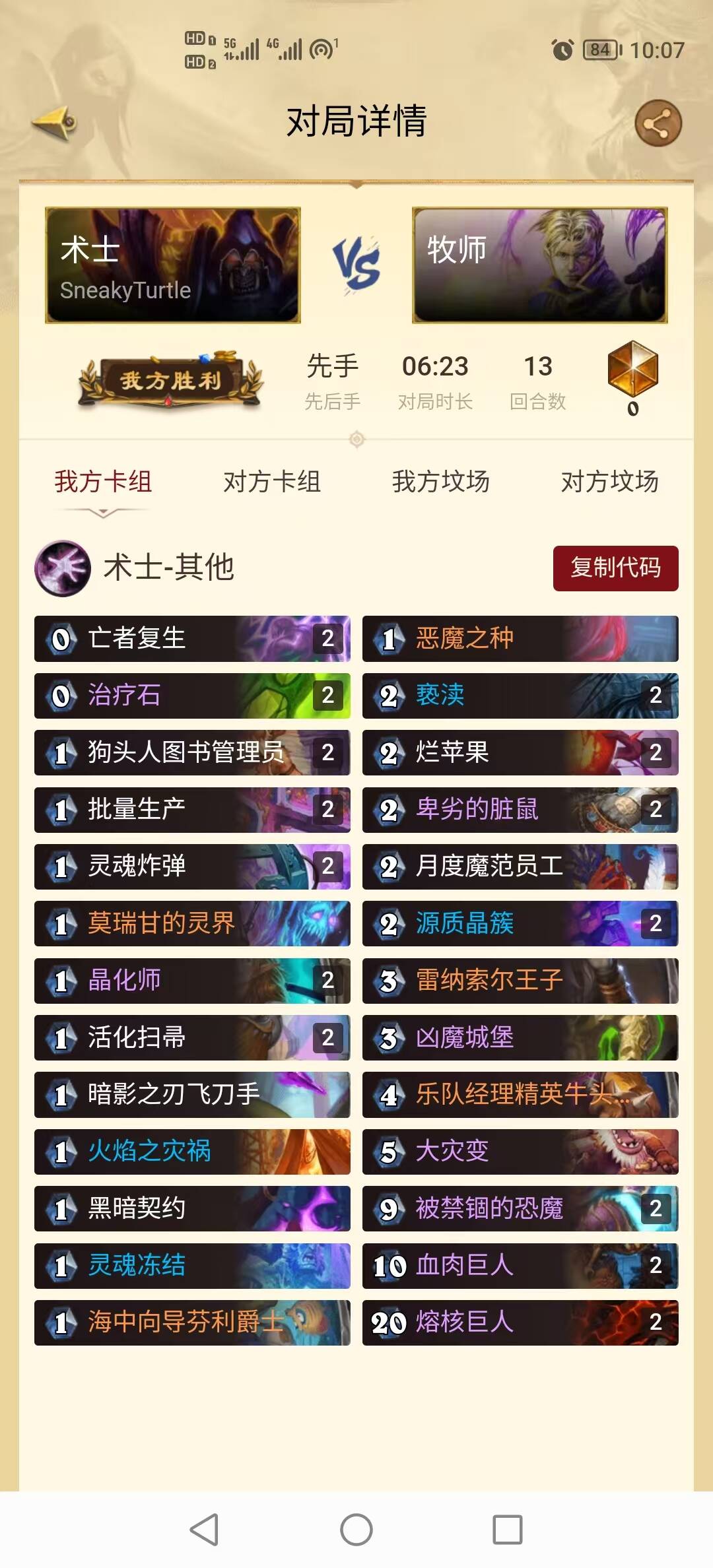Image resolution: width=713 pixels, height=1568 pixels.
Task: View the card 凶魔城堡
Action: coord(520,1037)
